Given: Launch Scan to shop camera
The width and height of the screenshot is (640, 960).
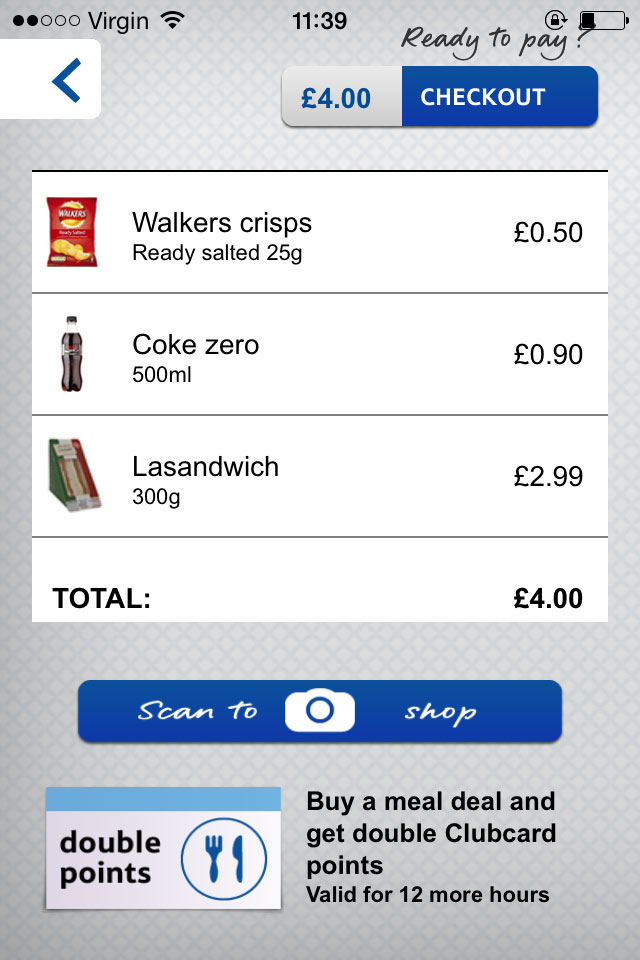Looking at the screenshot, I should (x=320, y=711).
